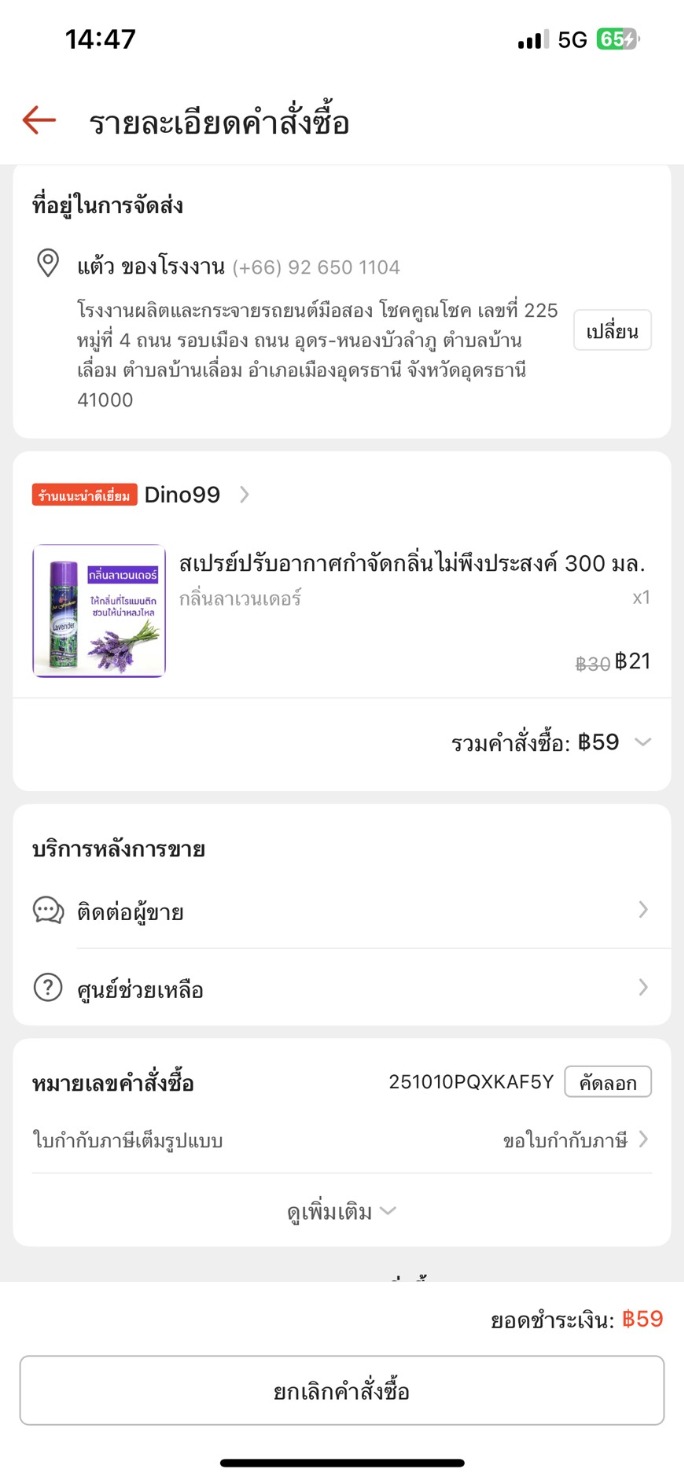This screenshot has width=684, height=1480.
Task: Open ศูนย์ช่วยเหลือ help center
Action: tap(342, 989)
